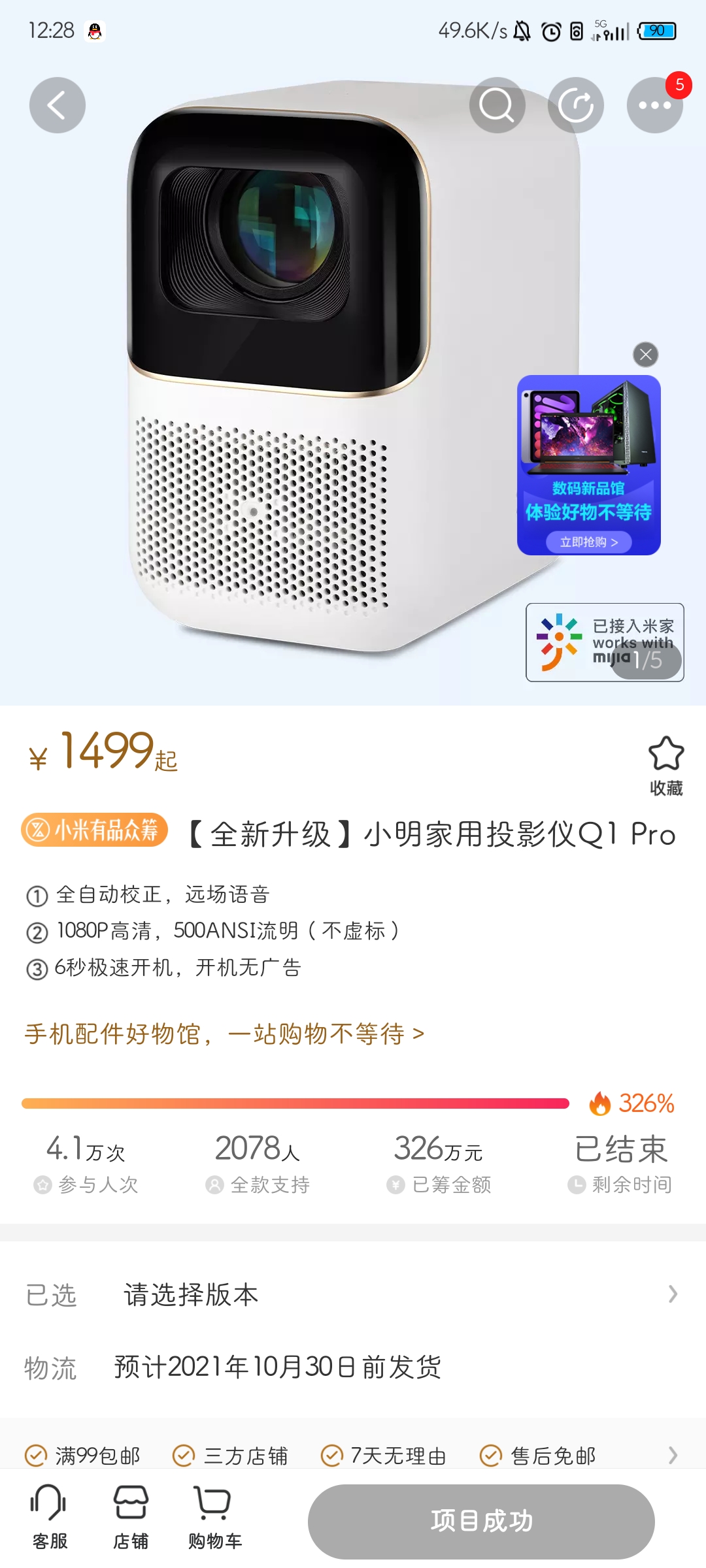Open the 数码新品馆 立即抢购 banner
706x1568 pixels.
(589, 465)
